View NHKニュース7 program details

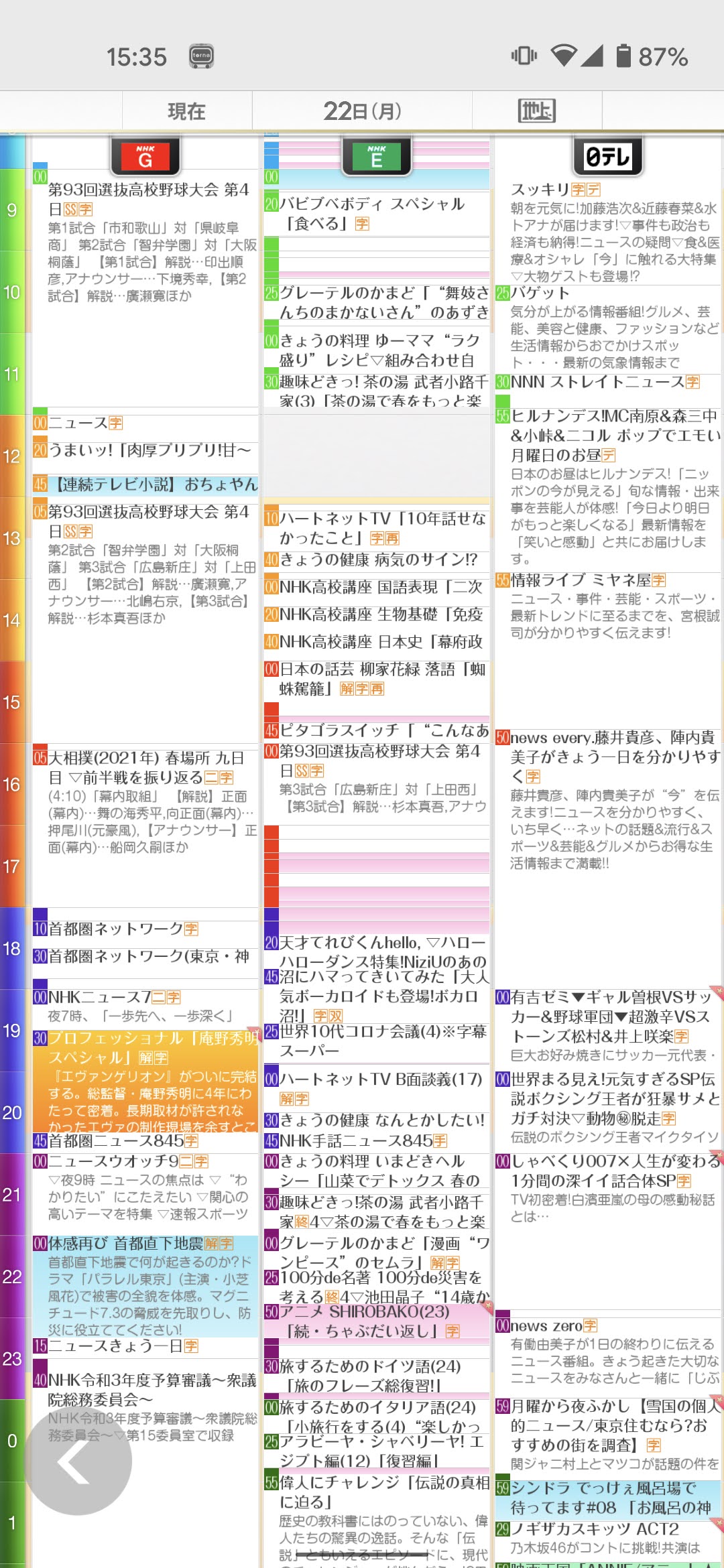[145, 1005]
